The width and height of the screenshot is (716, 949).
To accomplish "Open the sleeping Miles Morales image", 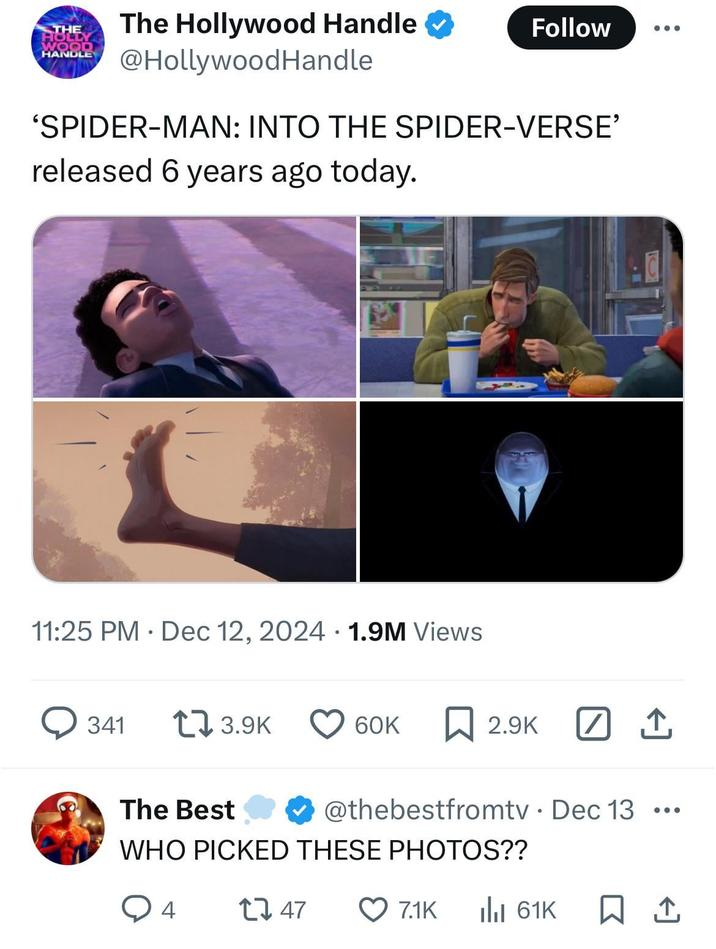I will [194, 307].
